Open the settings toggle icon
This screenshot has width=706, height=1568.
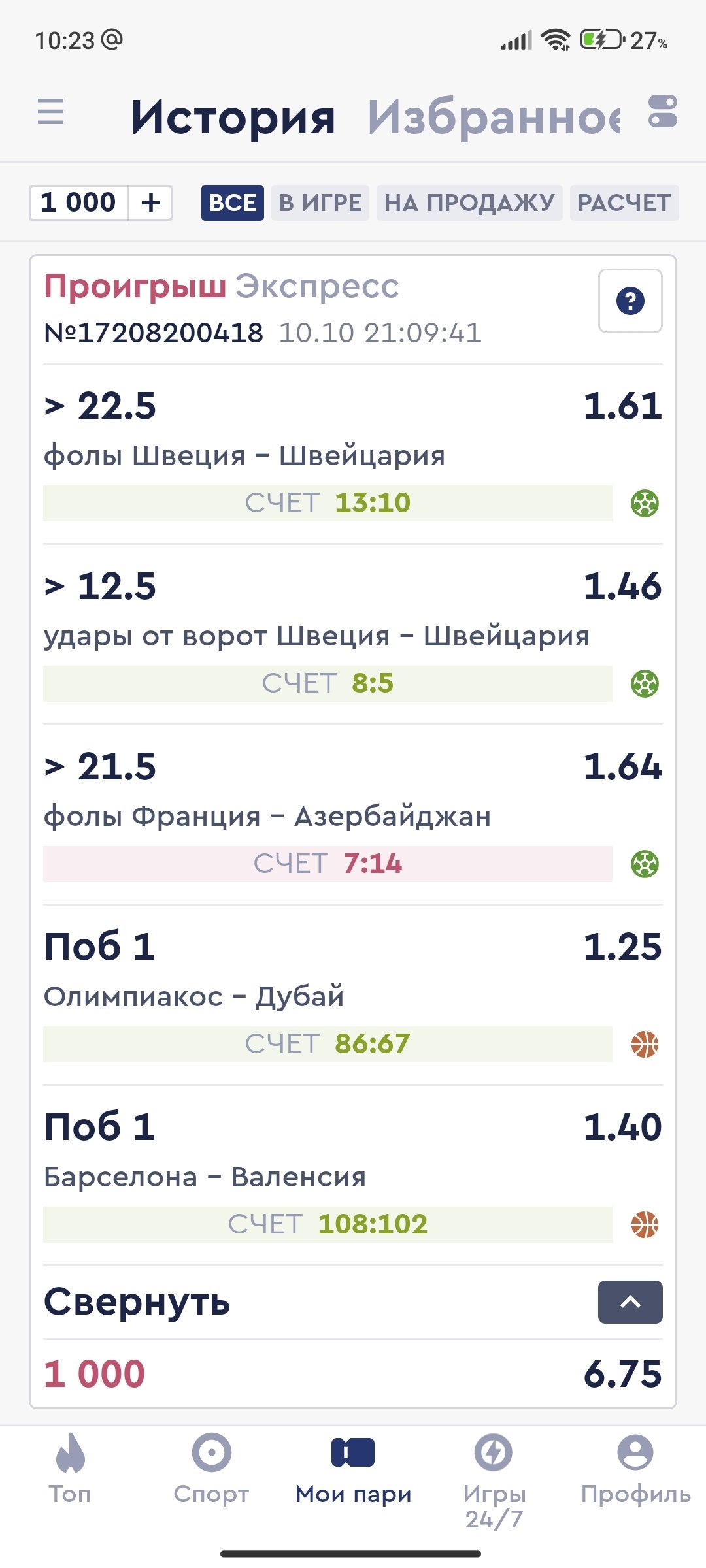coord(662,111)
